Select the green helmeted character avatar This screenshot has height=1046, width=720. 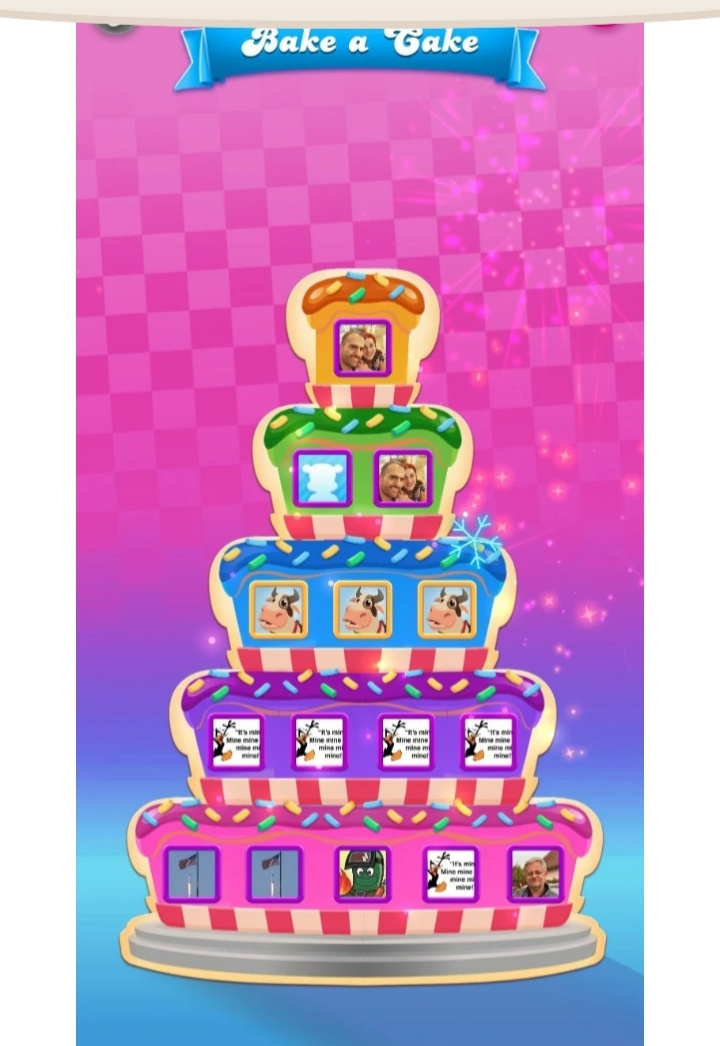click(362, 874)
